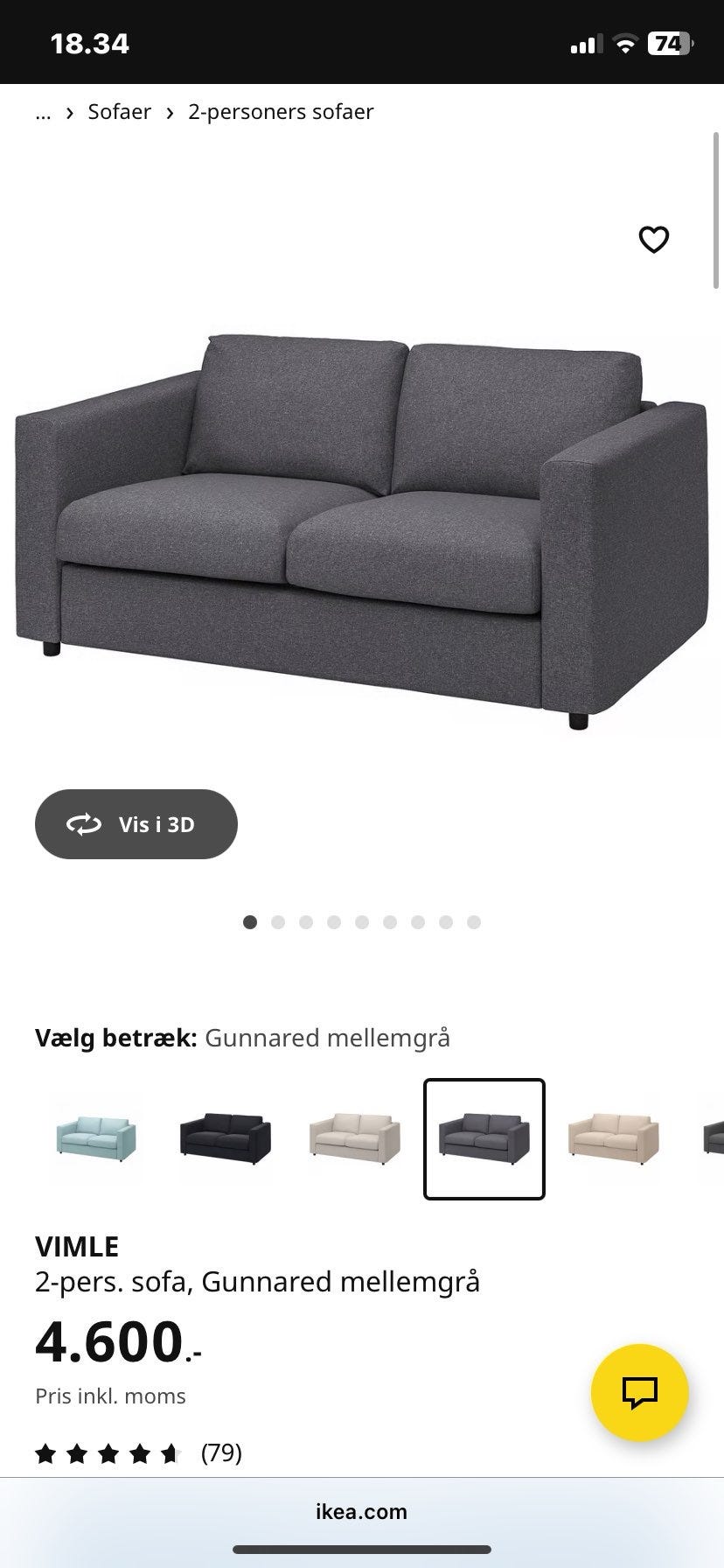Tap the battery indicator showing 74
The width and height of the screenshot is (724, 1568).
[668, 41]
